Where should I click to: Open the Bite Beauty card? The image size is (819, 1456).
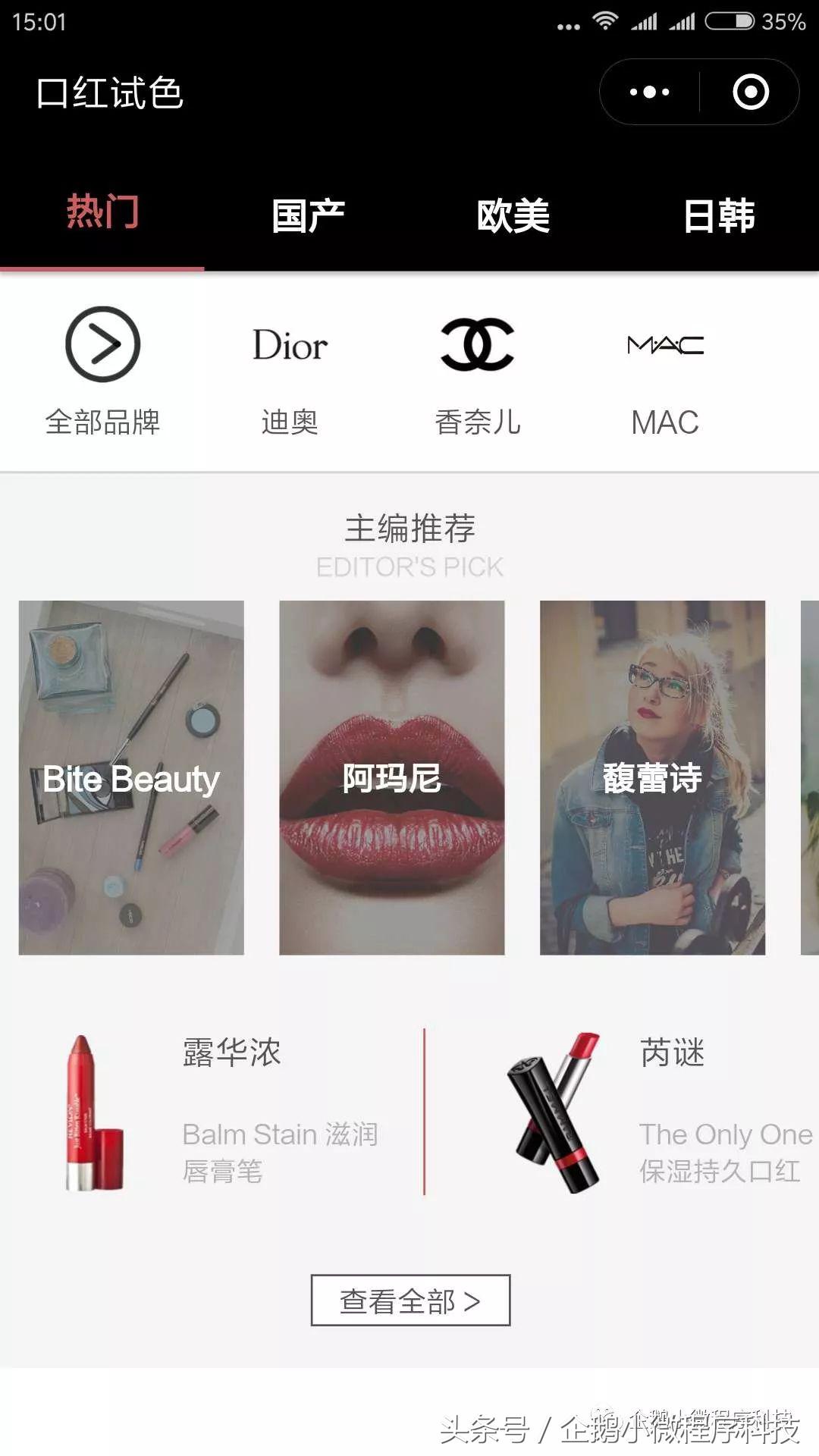(x=129, y=777)
